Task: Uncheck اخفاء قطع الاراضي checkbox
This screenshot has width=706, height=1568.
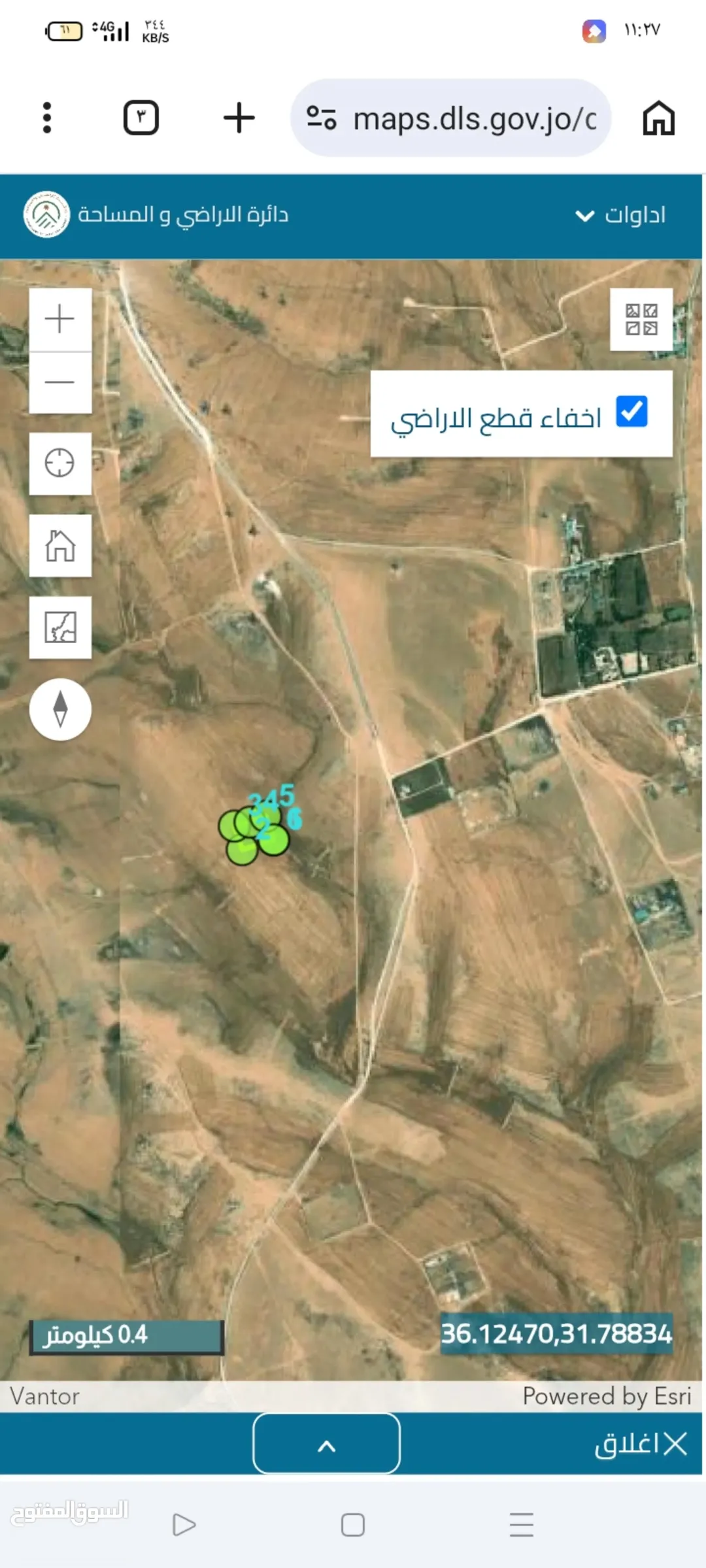Action: (x=632, y=412)
